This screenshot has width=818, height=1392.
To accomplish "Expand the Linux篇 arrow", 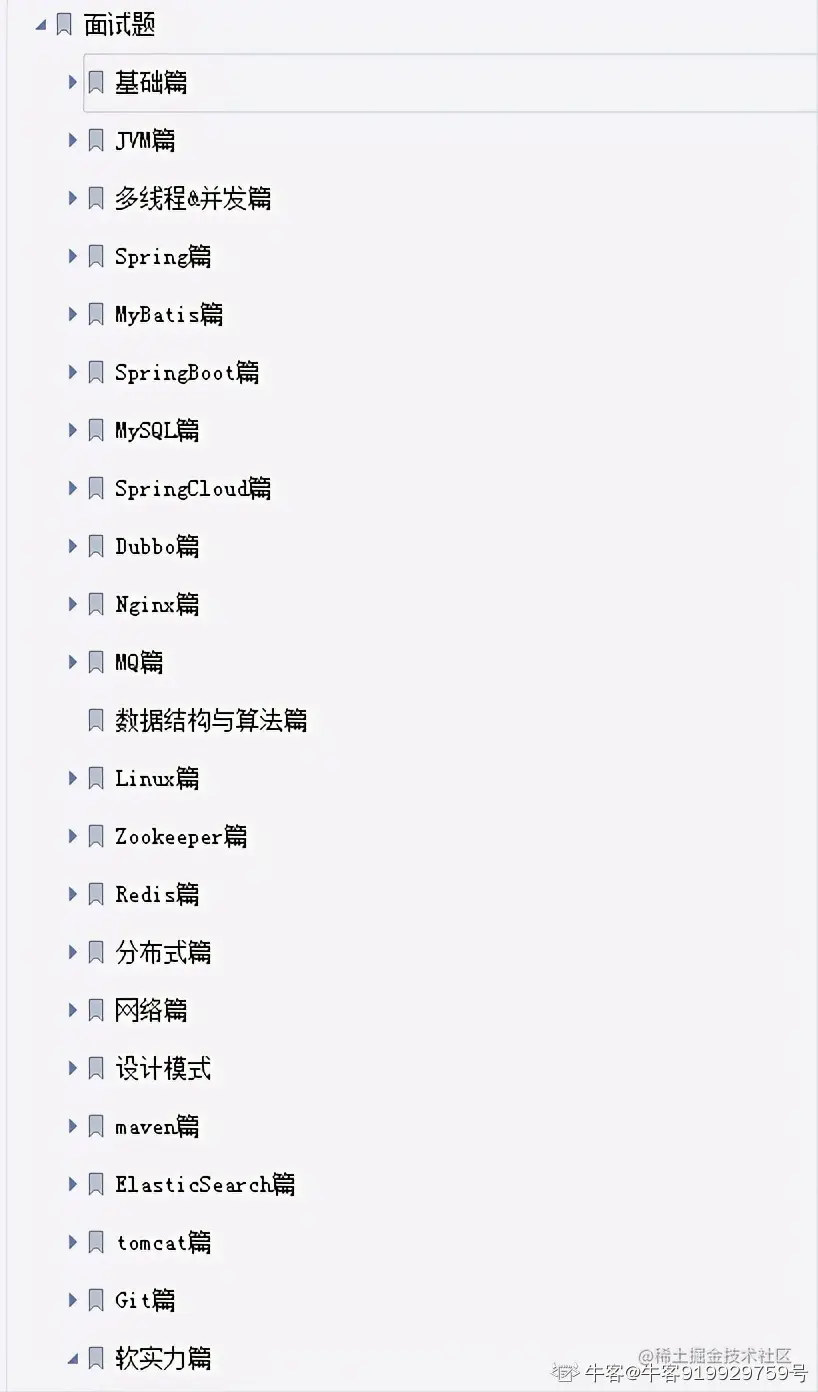I will point(72,778).
